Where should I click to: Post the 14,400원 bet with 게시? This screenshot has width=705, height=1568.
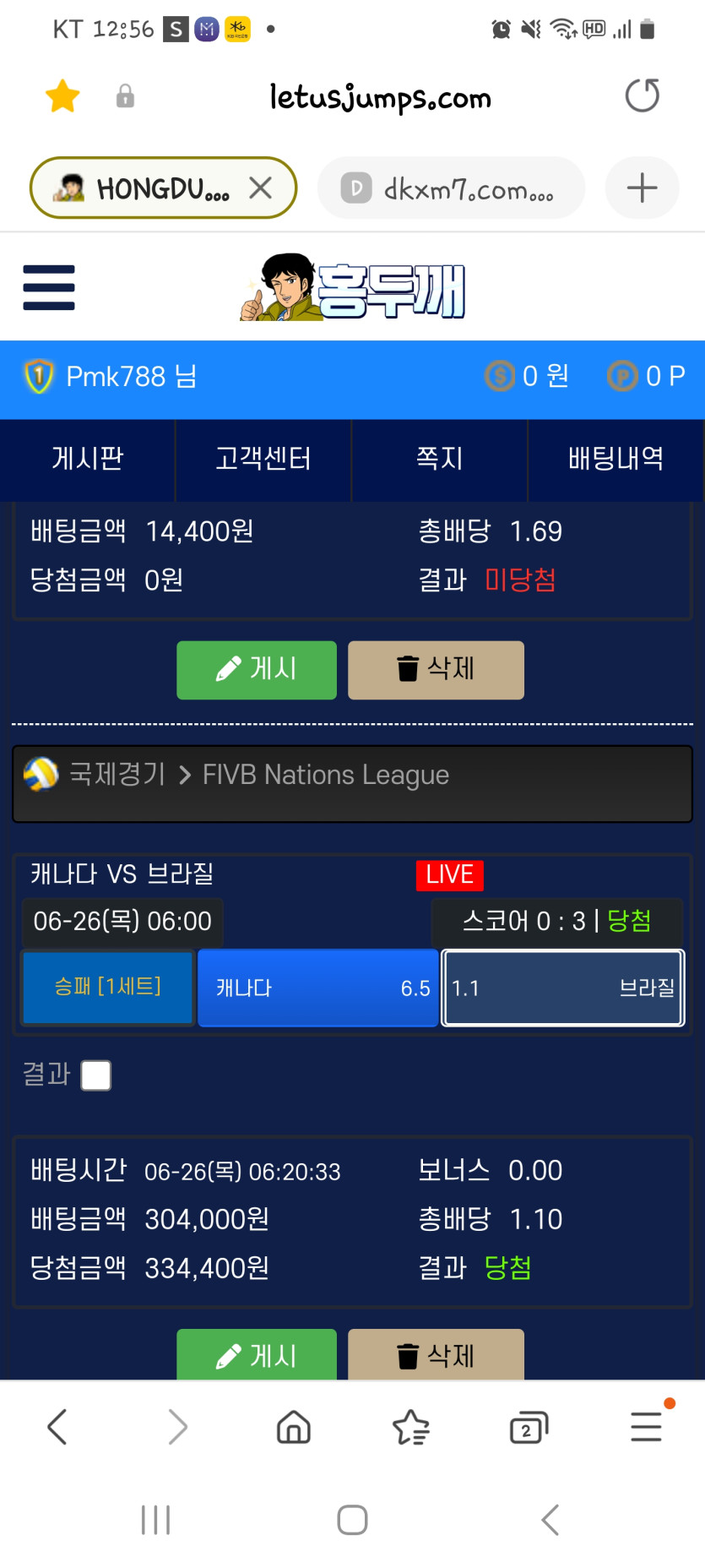pyautogui.click(x=257, y=670)
